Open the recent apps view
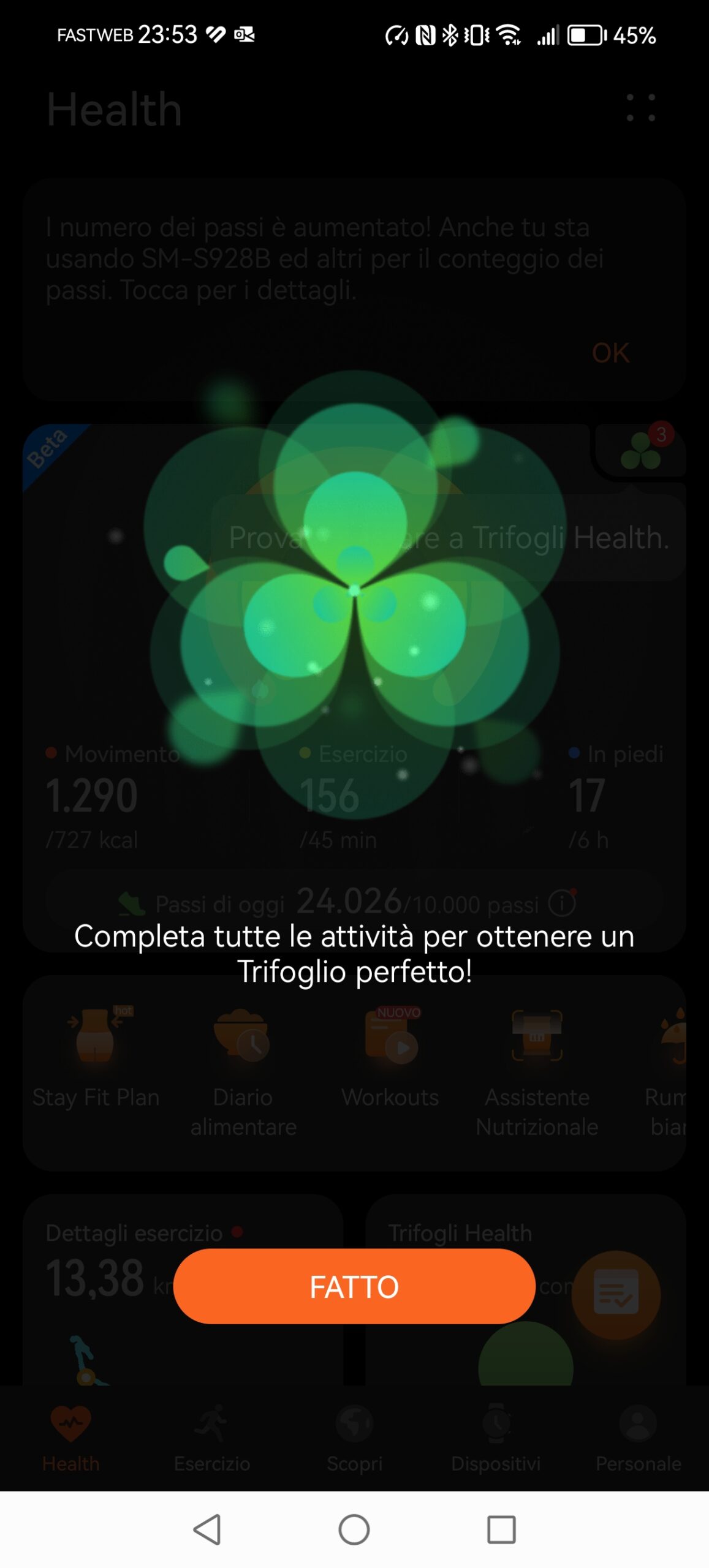The width and height of the screenshot is (709, 1568). [501, 1529]
